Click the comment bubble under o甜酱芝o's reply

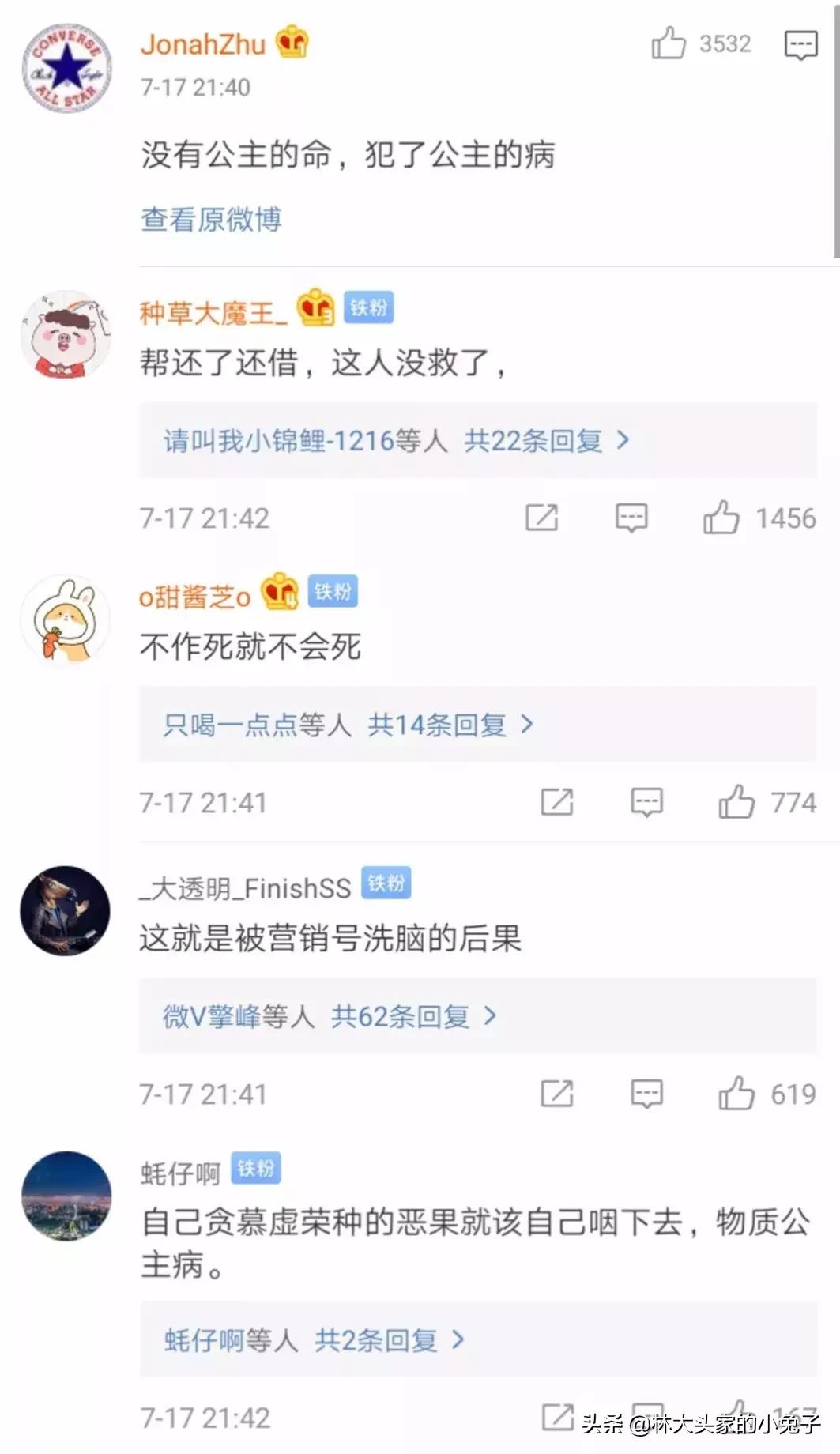pyautogui.click(x=646, y=803)
